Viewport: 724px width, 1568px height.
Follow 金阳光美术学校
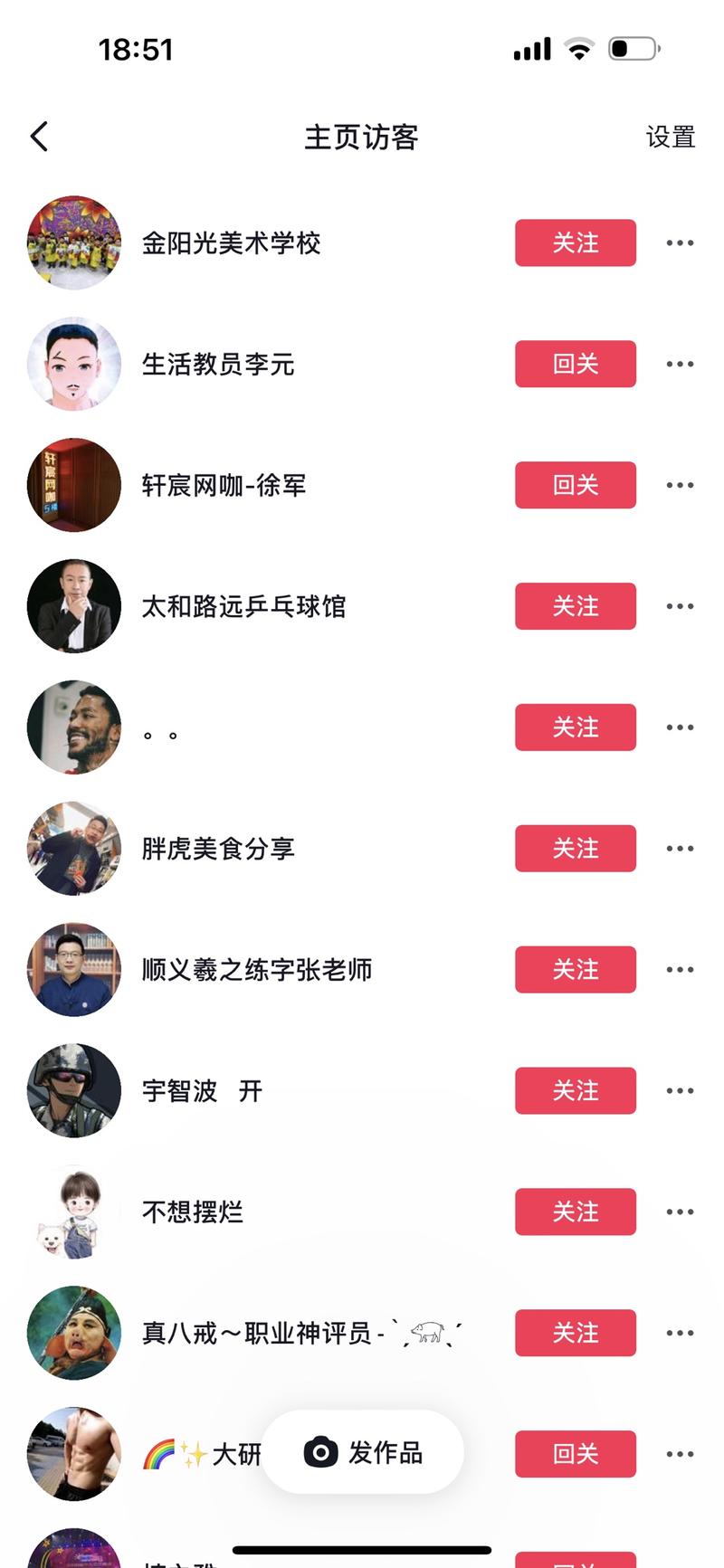click(x=576, y=242)
